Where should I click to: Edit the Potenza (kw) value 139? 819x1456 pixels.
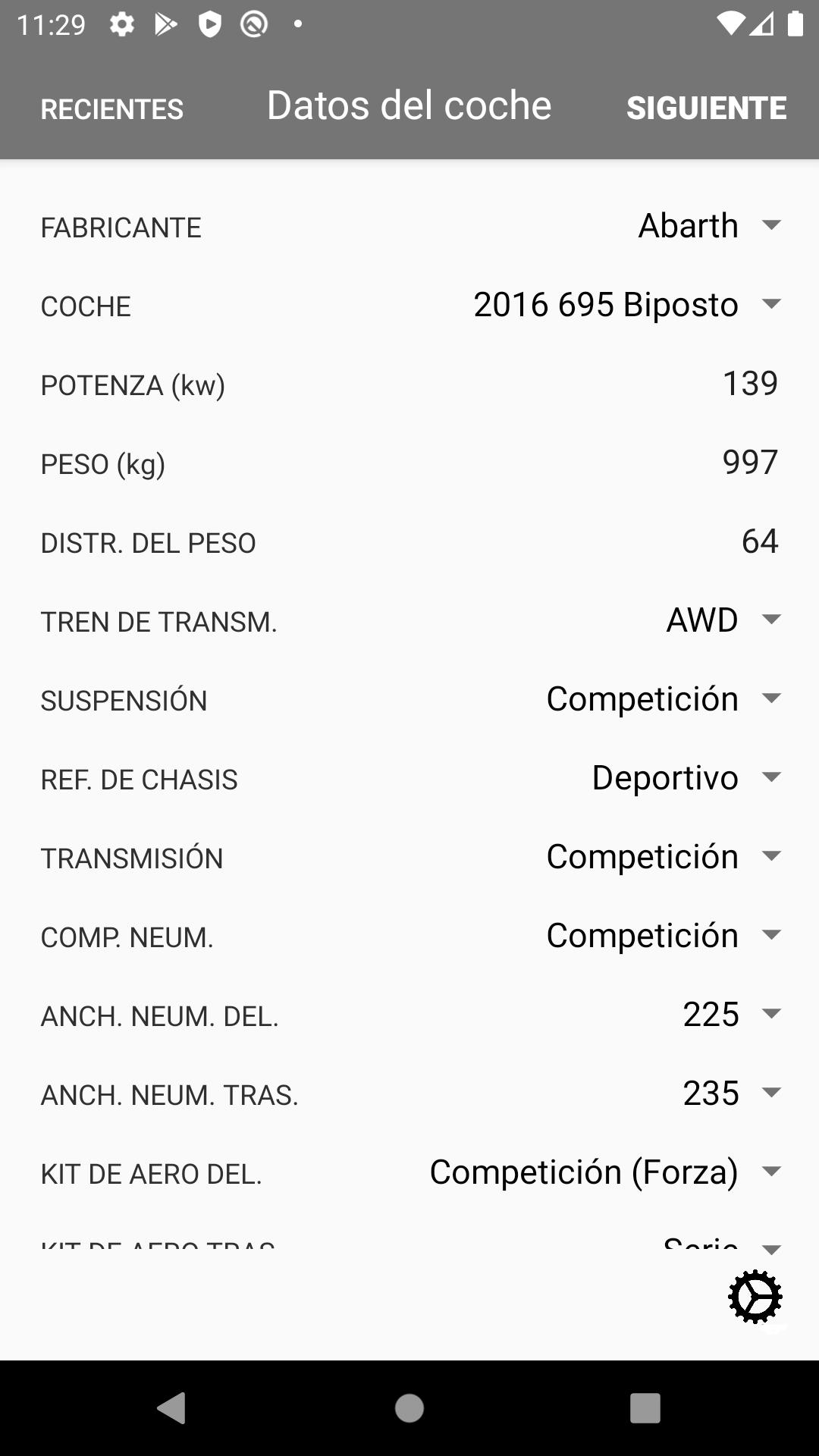750,383
